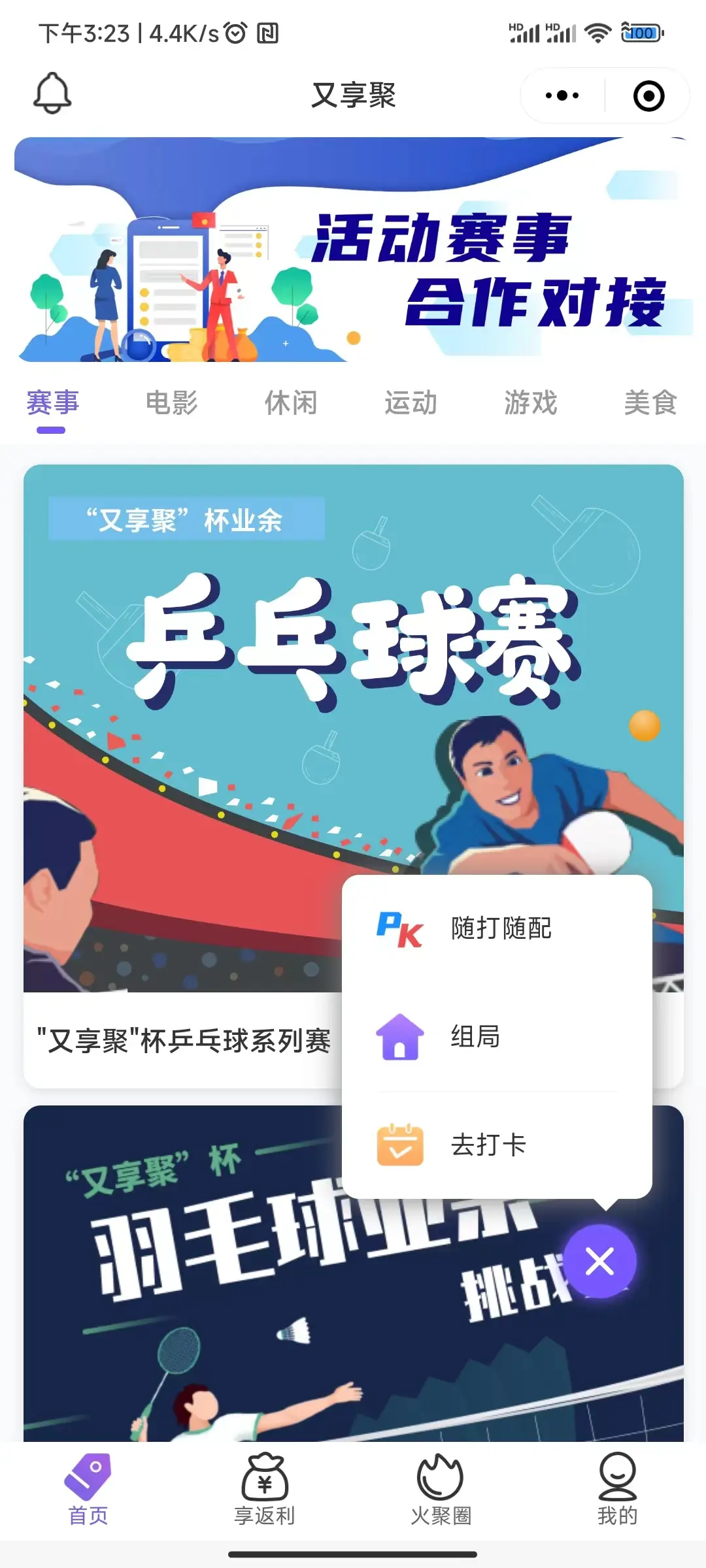Switch to the 美食 tab
Screen dimensions: 706x1568
pos(650,403)
